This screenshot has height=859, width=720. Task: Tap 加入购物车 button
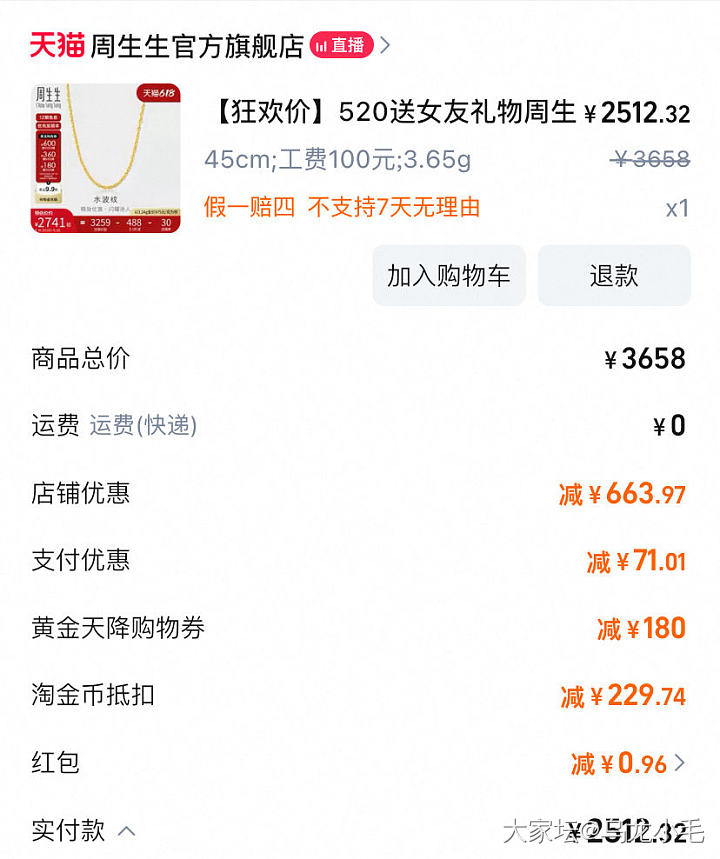449,276
